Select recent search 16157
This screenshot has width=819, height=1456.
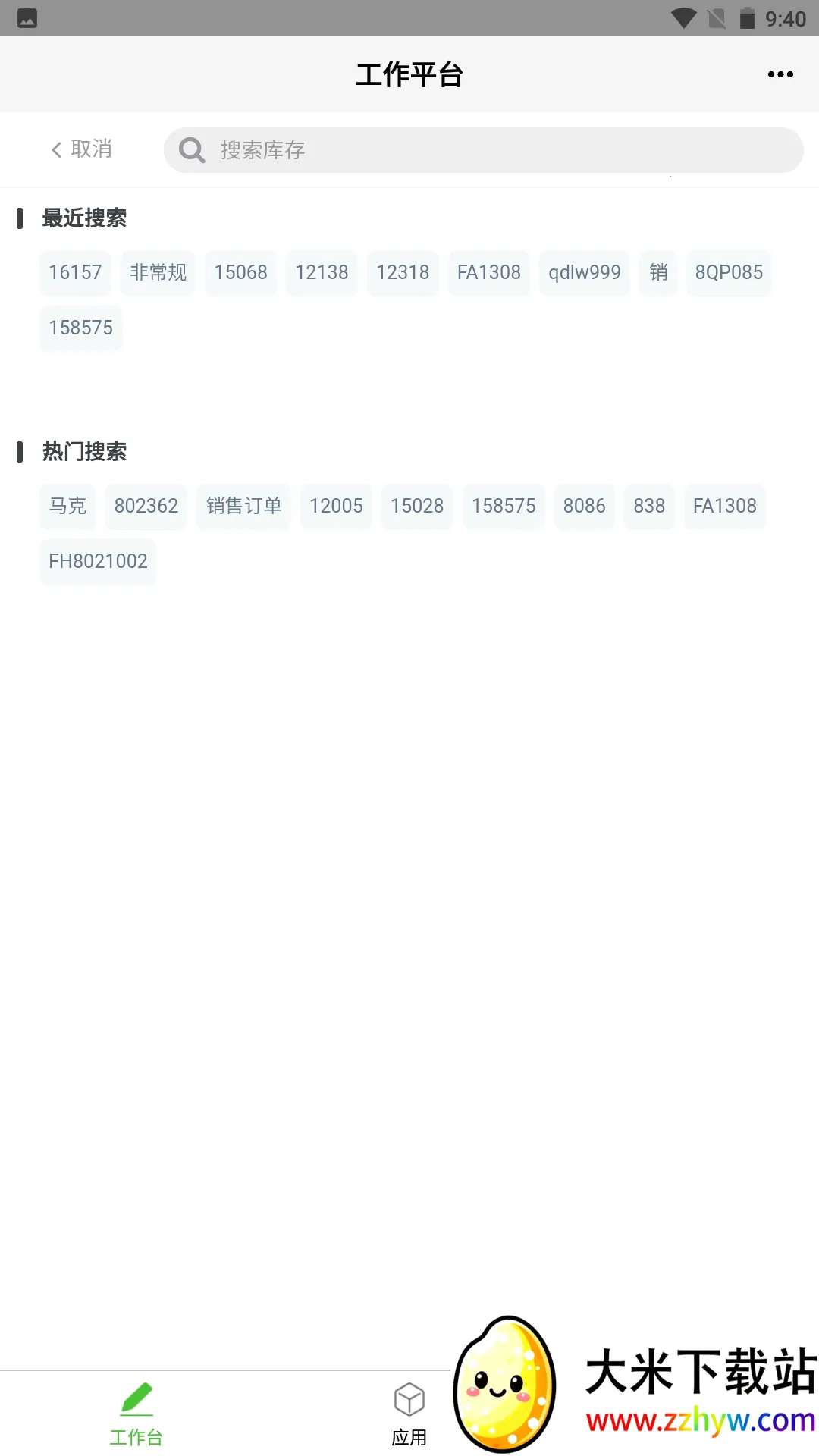click(75, 272)
